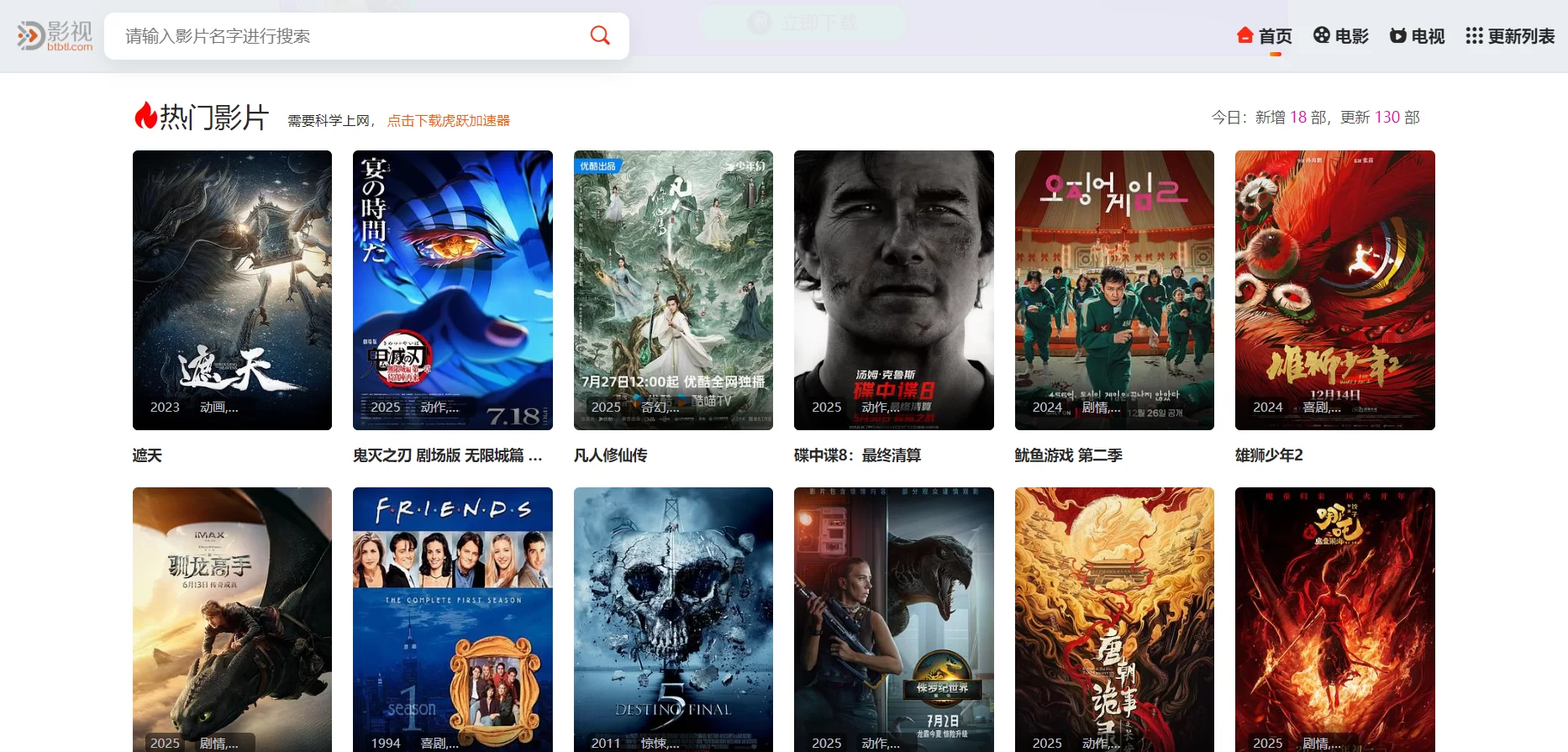Open the 侏罗纪世界 poster

893,619
